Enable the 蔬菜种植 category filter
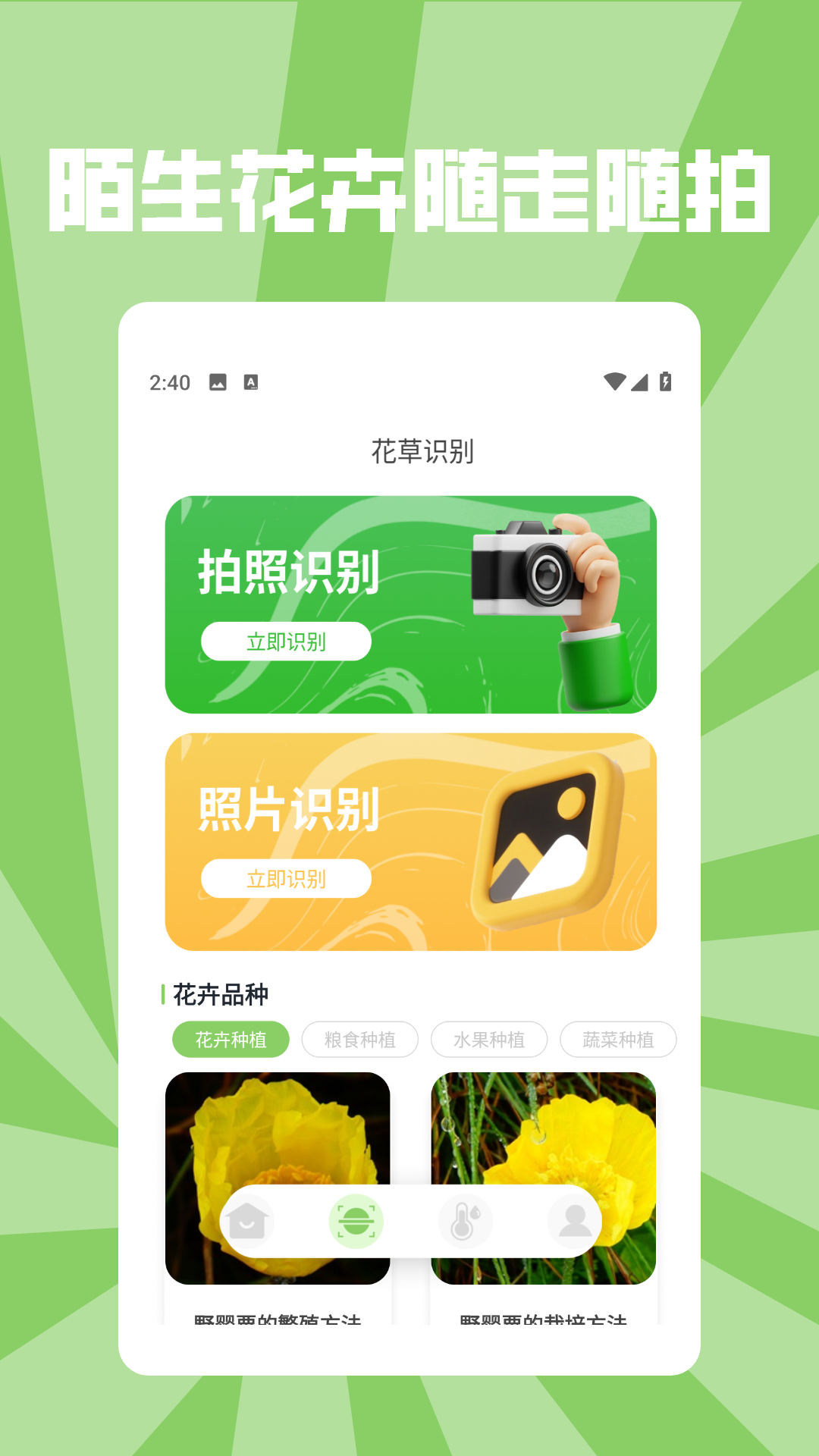Viewport: 819px width, 1456px height. 618,1040
